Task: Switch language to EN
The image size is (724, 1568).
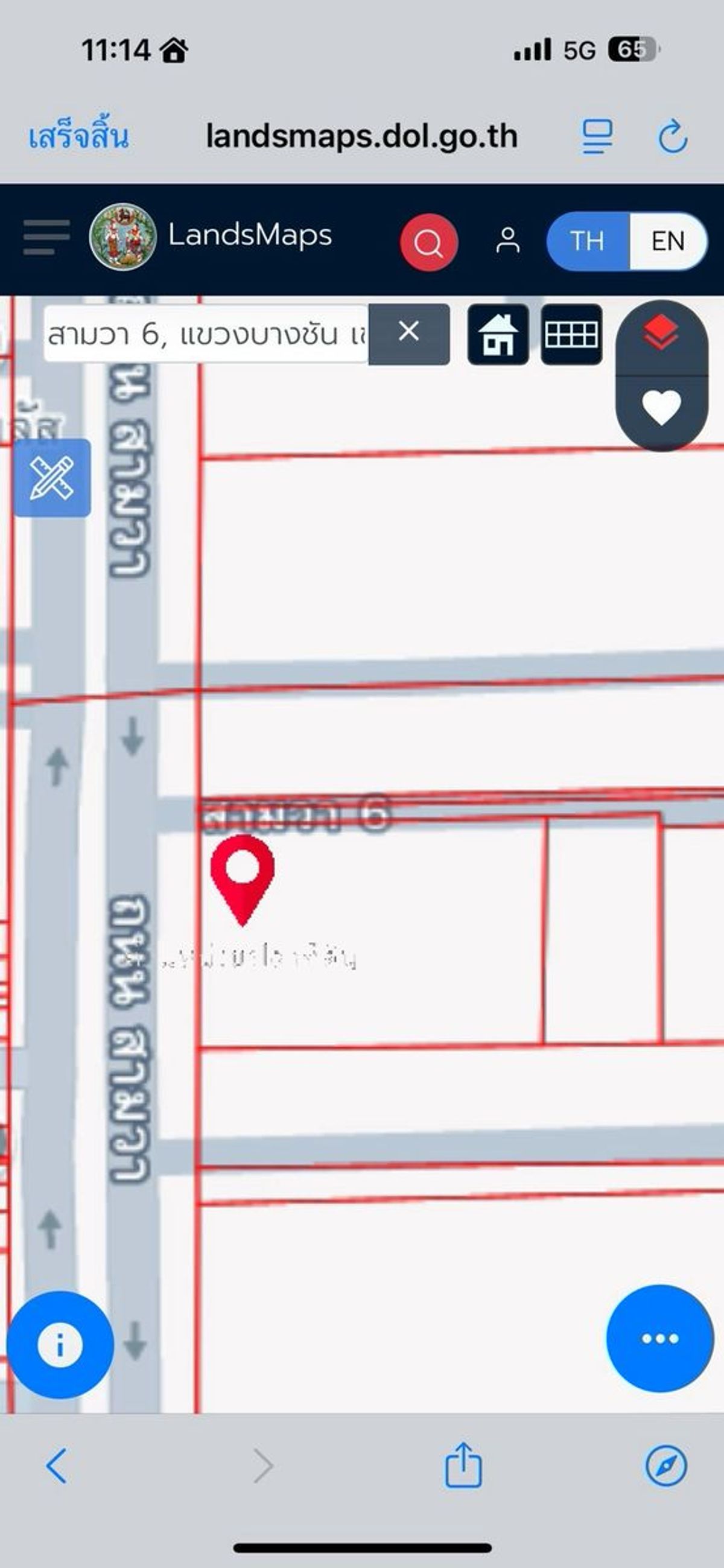Action: click(668, 241)
